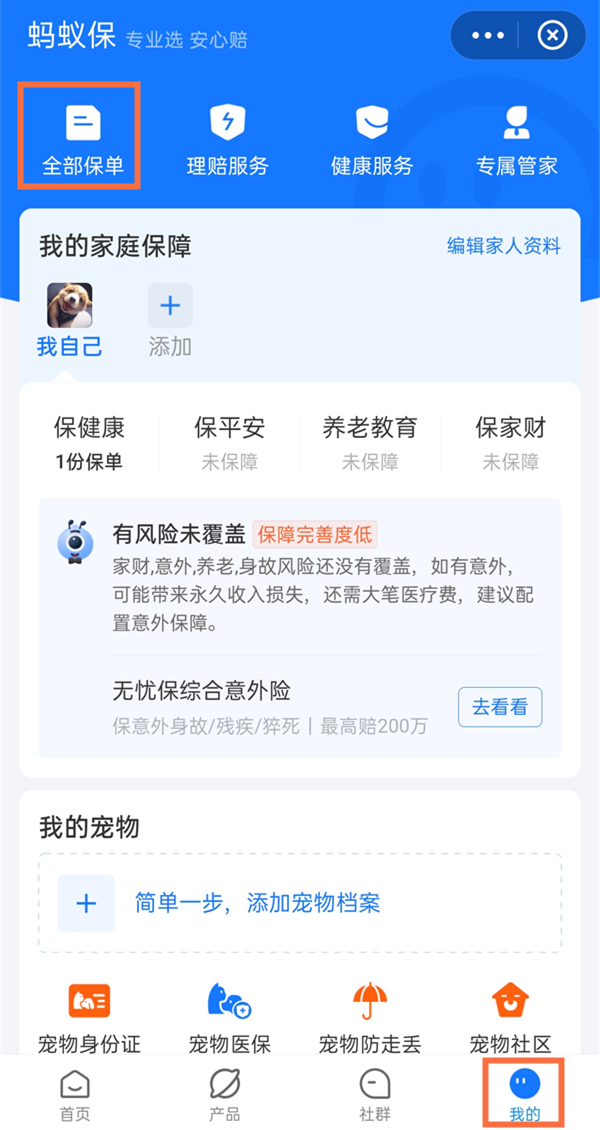Open 宠物防走丢 service
This screenshot has width=600, height=1130.
(x=370, y=1015)
